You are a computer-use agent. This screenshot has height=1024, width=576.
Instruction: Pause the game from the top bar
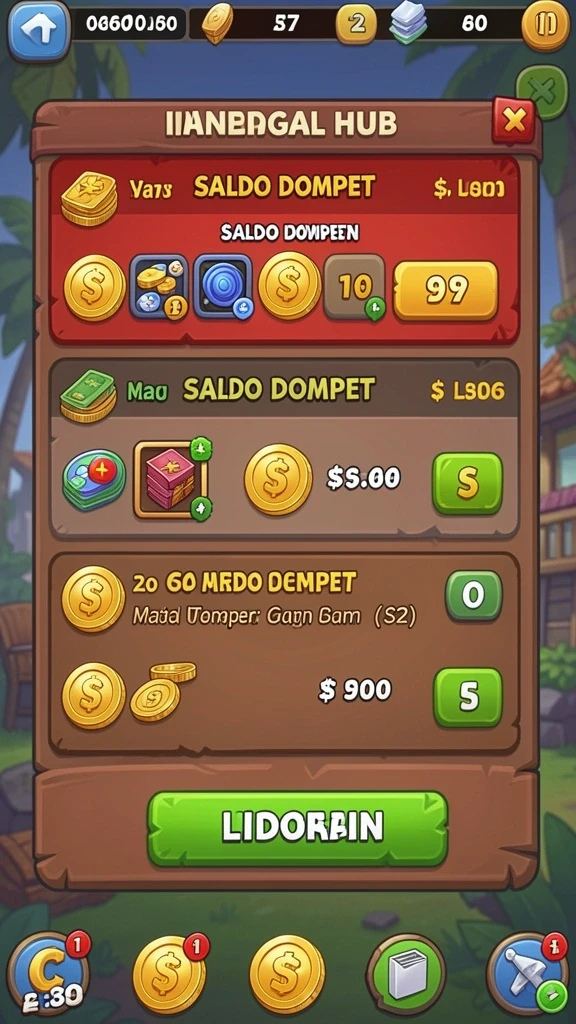point(546,25)
